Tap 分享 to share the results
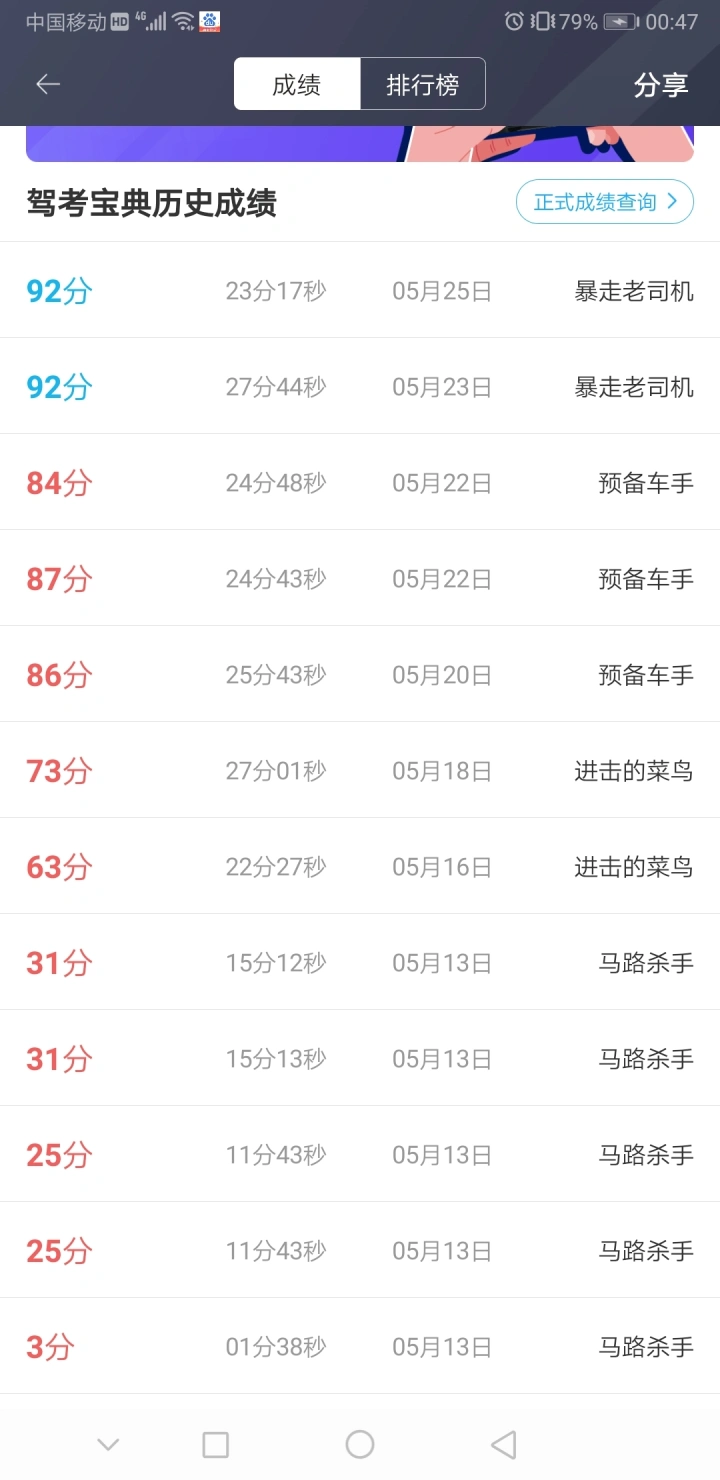 (x=661, y=85)
